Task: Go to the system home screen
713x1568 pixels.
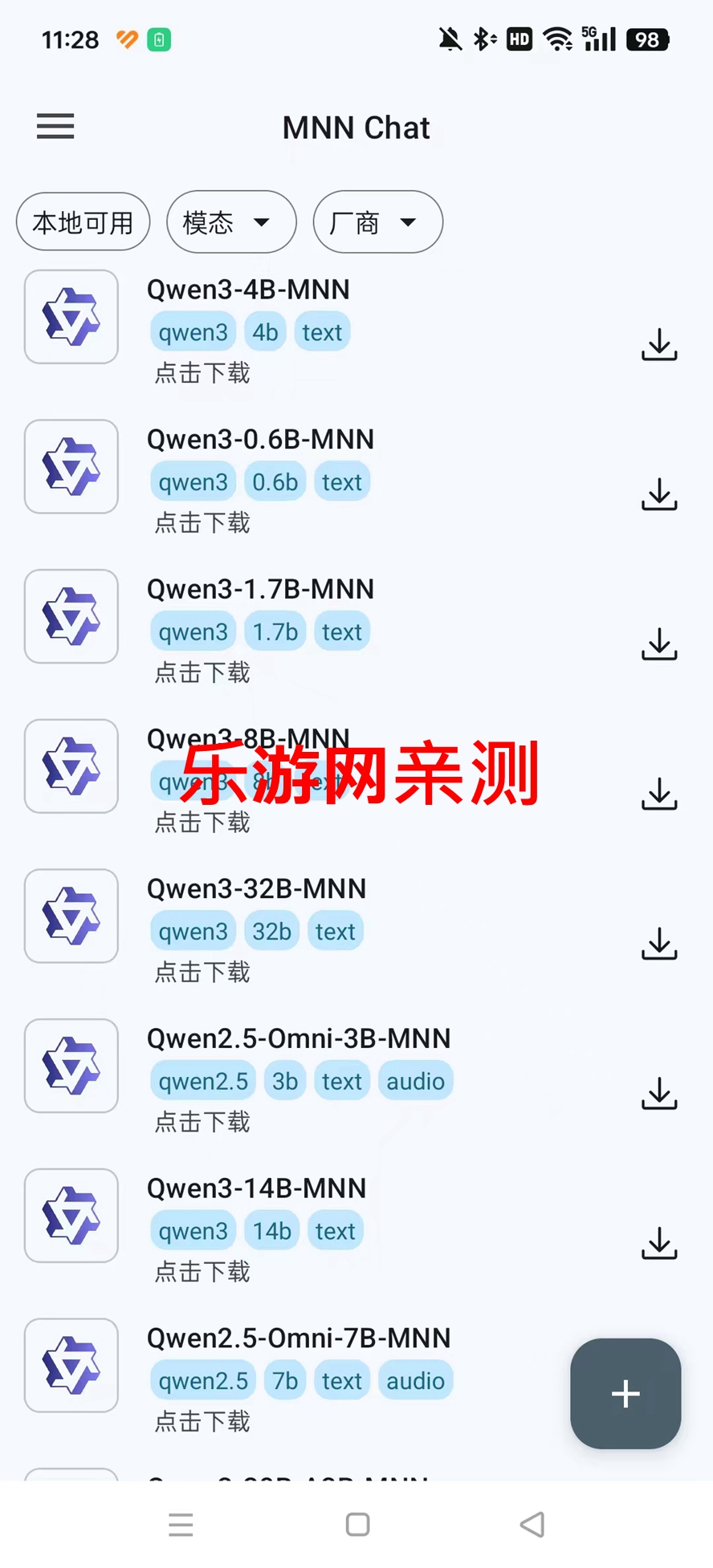Action: (x=357, y=1525)
